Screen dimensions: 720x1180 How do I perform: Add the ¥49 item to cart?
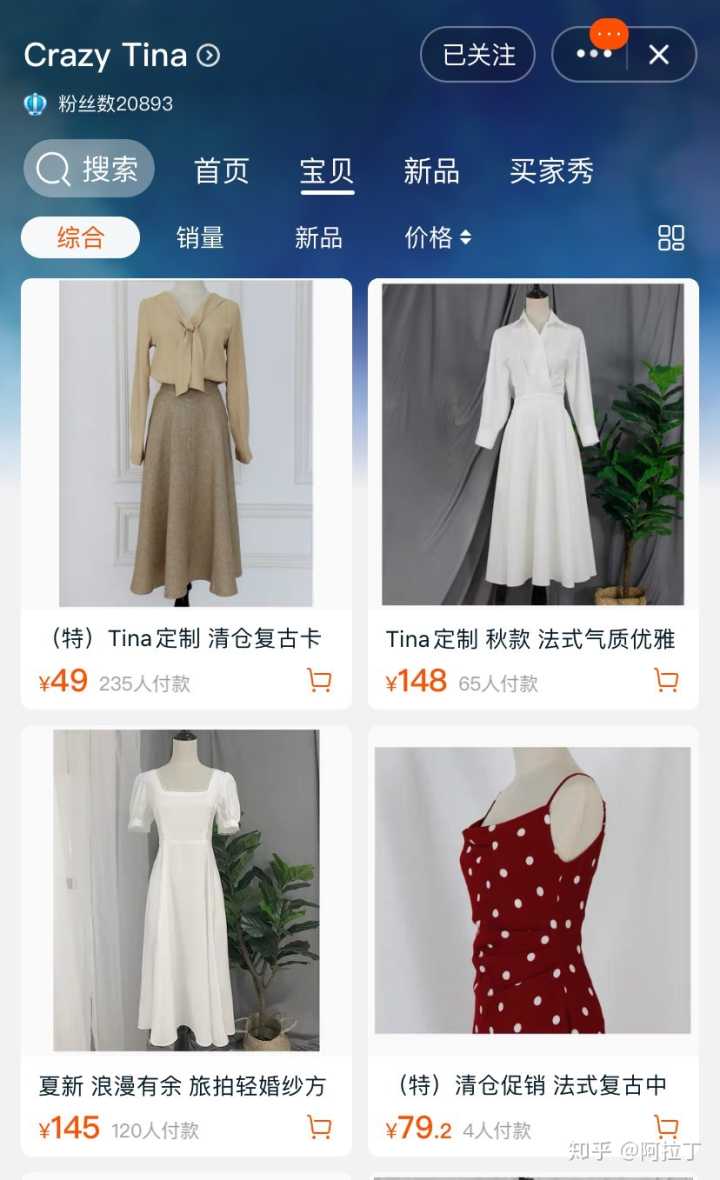[319, 682]
